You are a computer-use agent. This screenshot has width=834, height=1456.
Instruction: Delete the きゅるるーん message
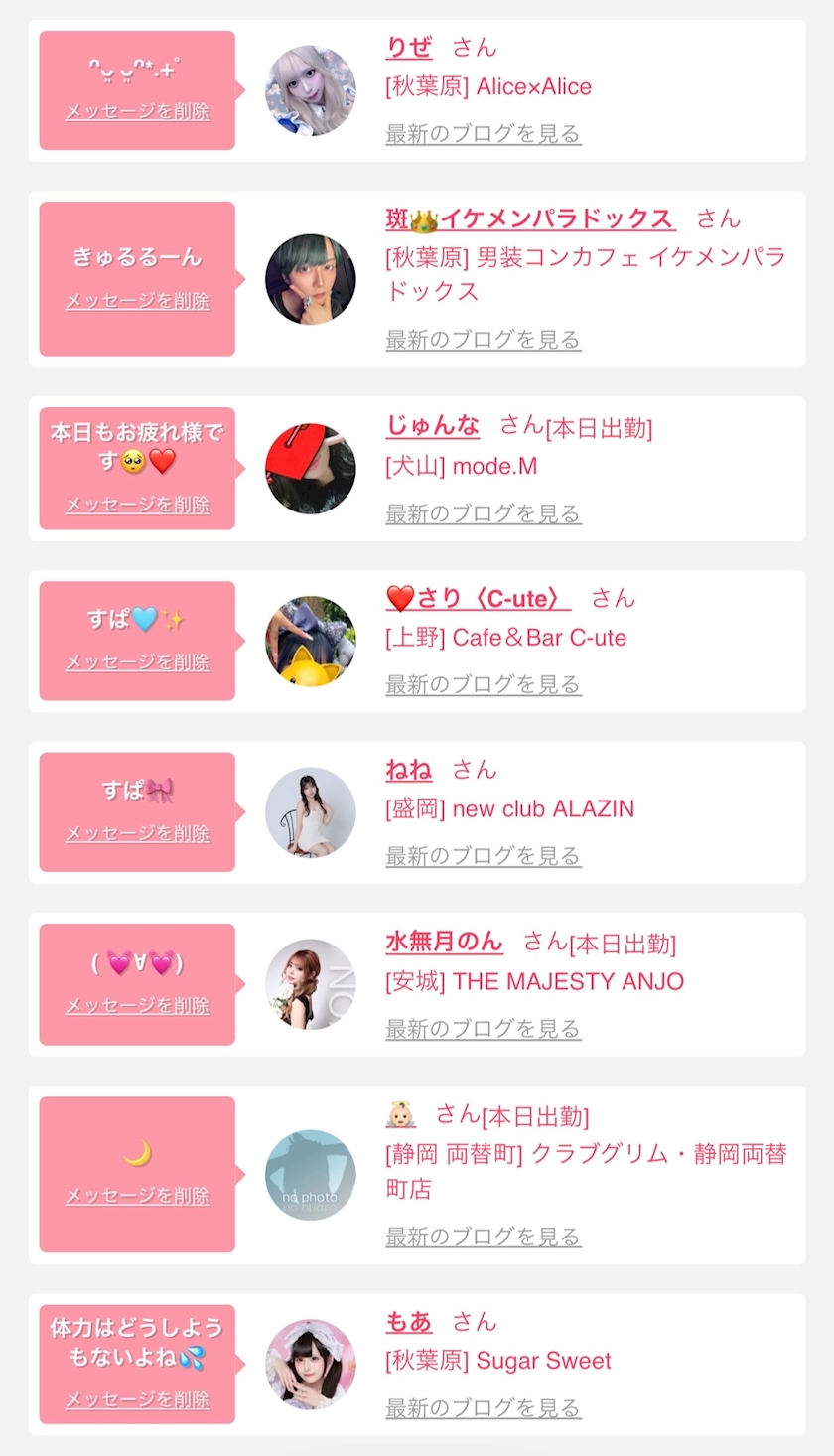(138, 300)
